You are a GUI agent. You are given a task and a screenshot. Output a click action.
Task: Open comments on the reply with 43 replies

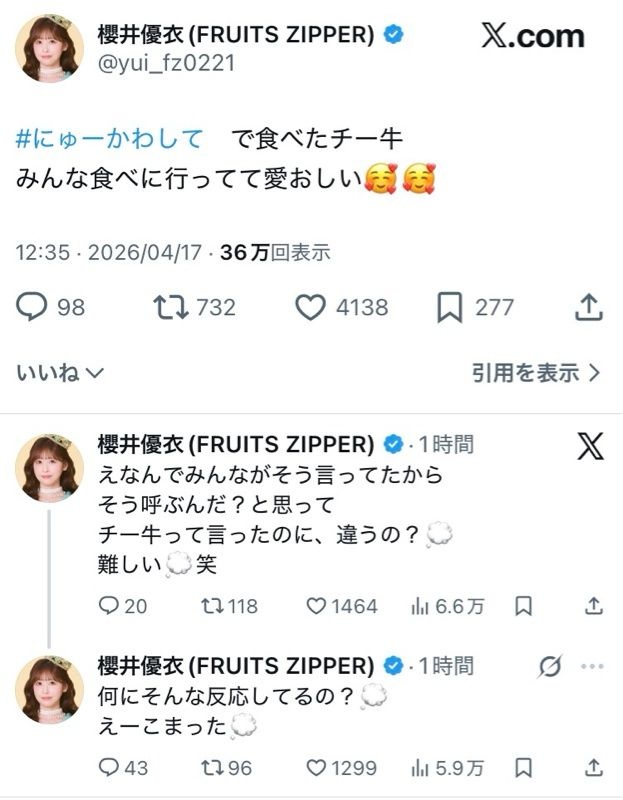[109, 768]
